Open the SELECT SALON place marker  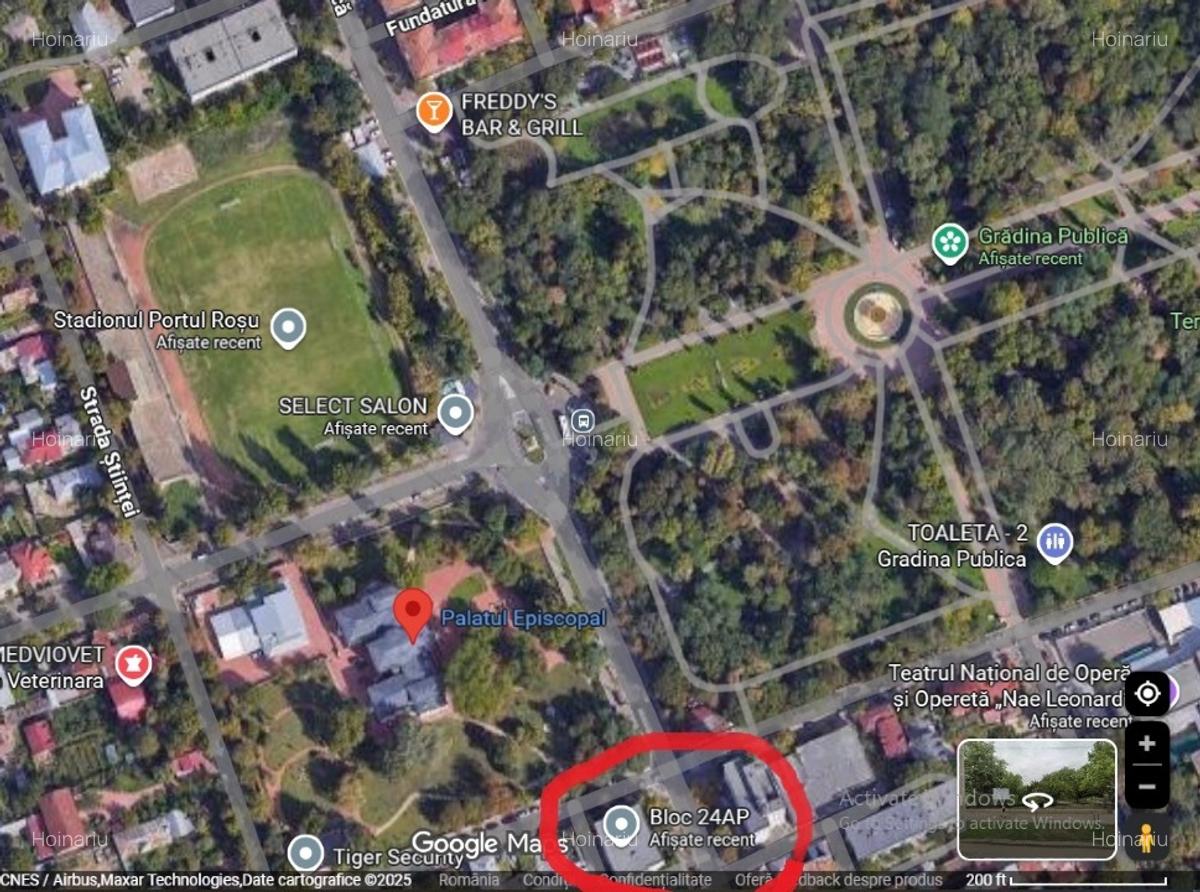456,413
